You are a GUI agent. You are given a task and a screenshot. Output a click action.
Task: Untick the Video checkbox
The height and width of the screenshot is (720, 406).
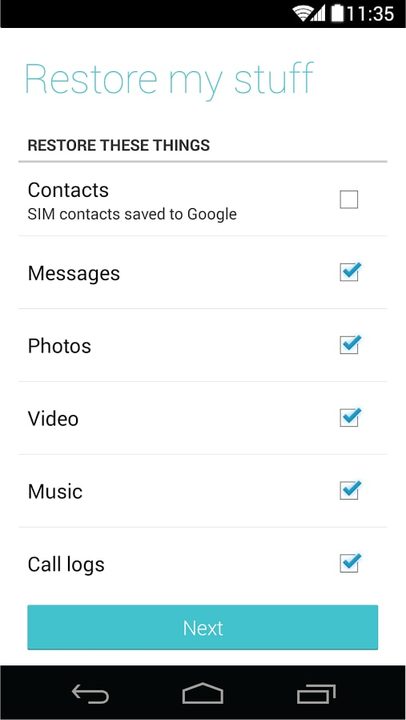click(x=350, y=417)
